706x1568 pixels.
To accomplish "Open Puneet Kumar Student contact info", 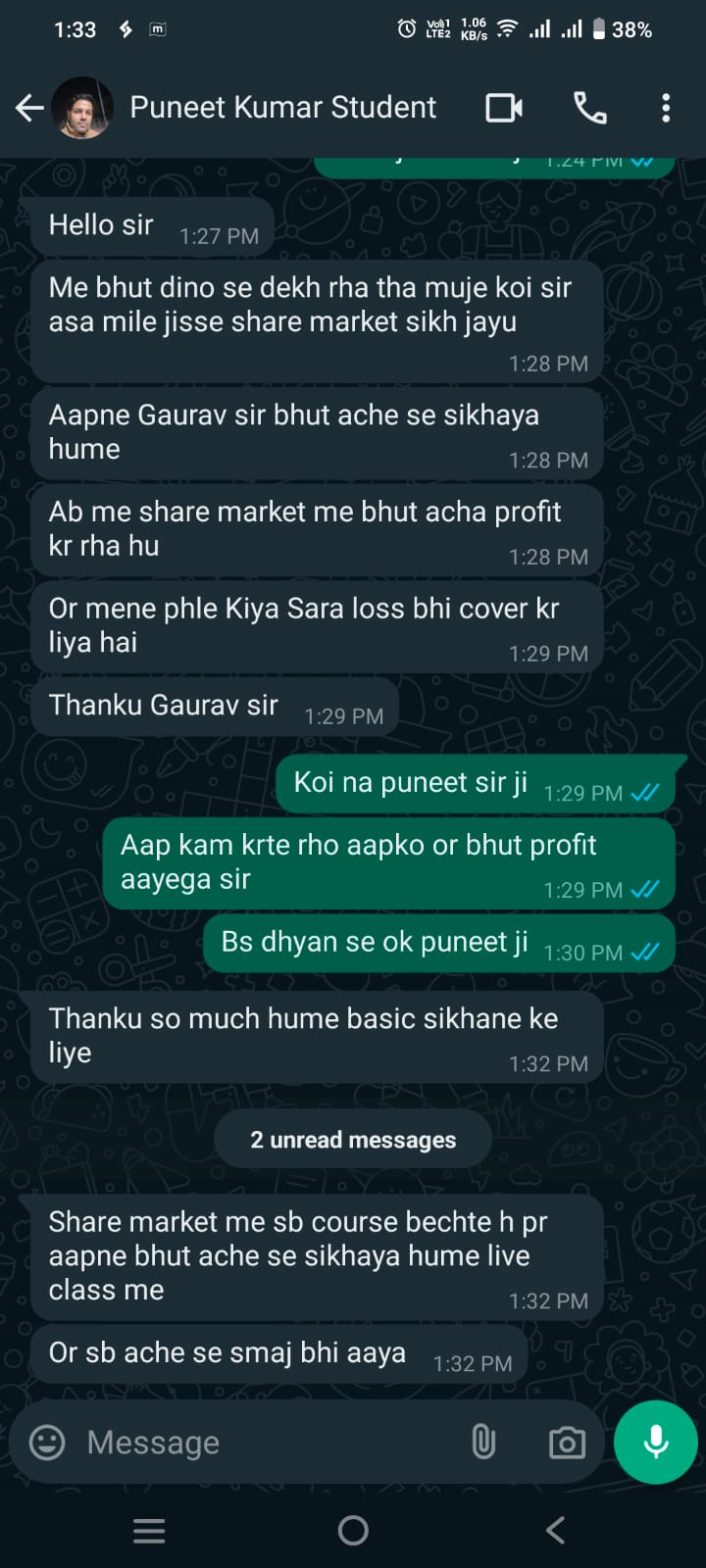I will tap(282, 108).
